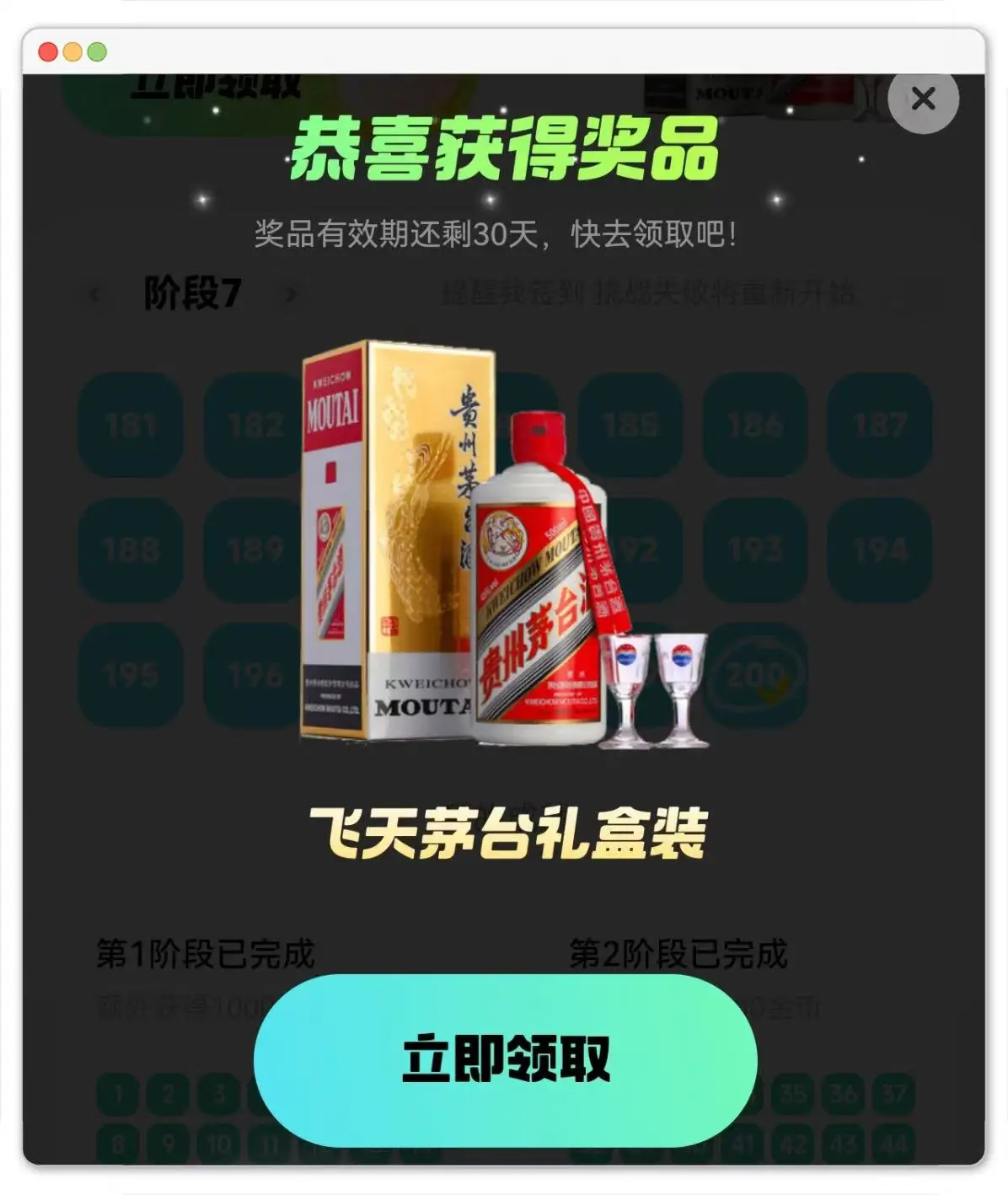Claim the prize with 立即领取
The image size is (1008, 1195).
[x=505, y=1058]
